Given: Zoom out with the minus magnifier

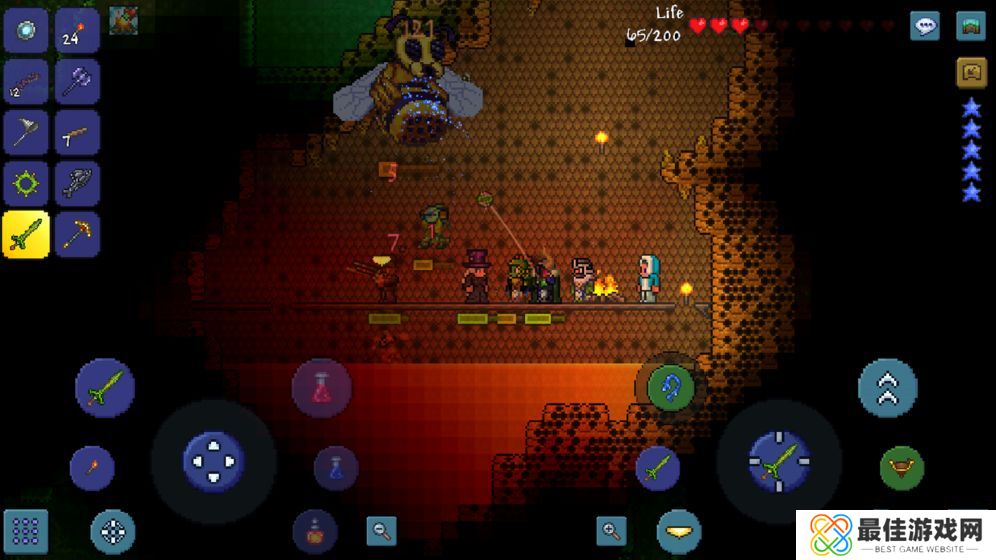Looking at the screenshot, I should [381, 530].
